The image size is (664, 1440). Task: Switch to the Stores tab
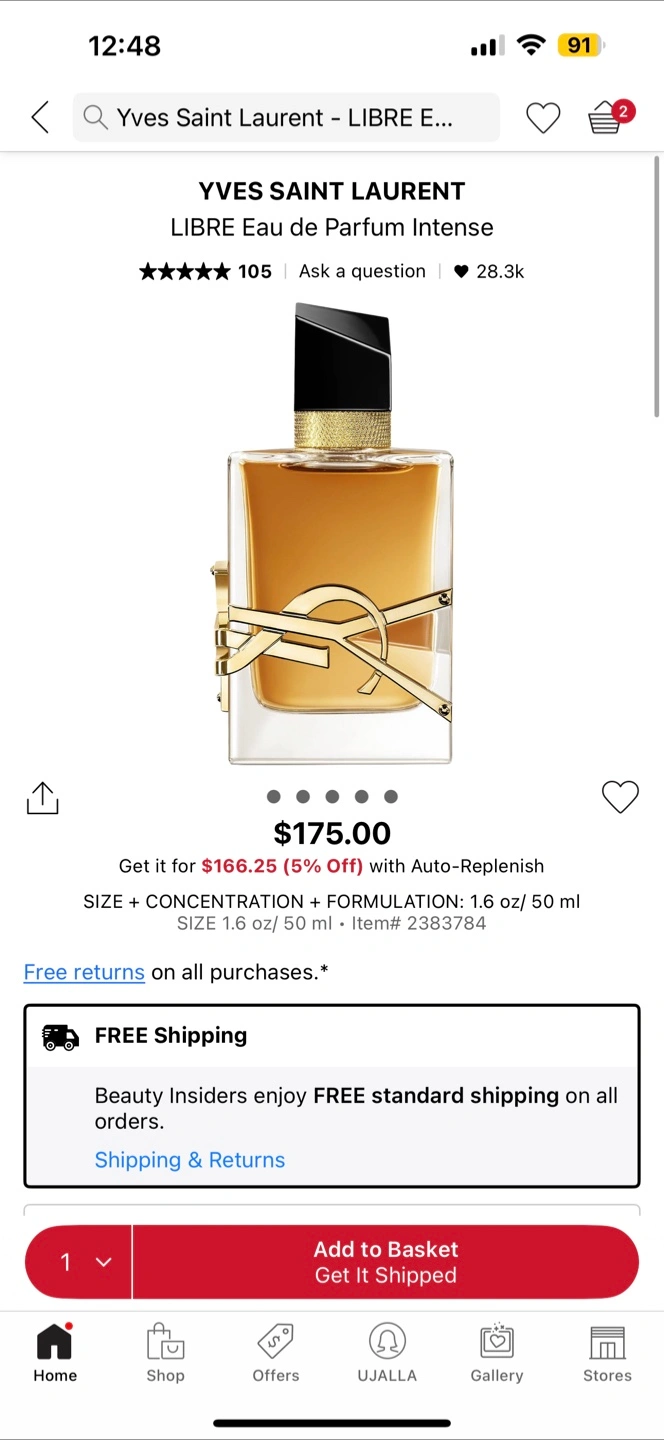608,1353
